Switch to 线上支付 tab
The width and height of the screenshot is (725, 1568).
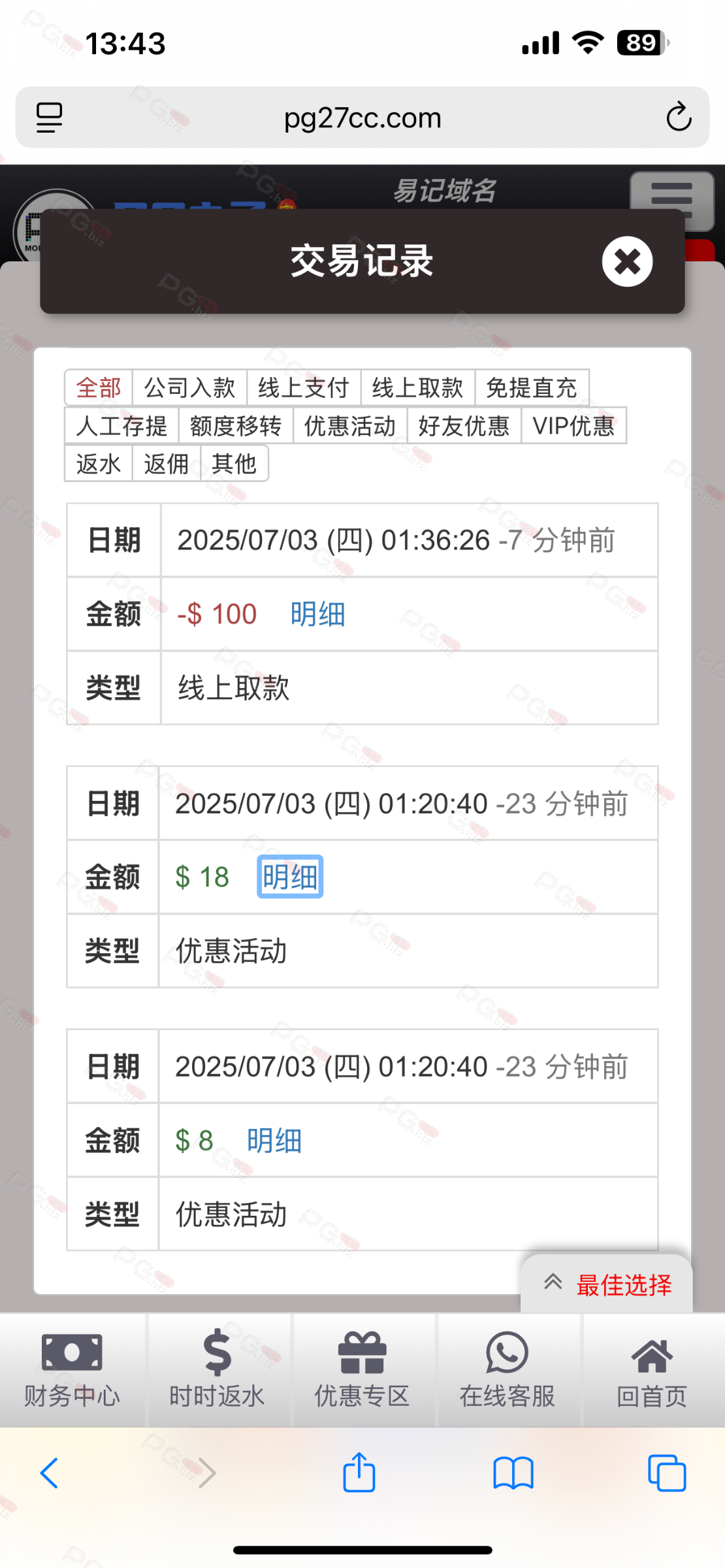click(303, 388)
